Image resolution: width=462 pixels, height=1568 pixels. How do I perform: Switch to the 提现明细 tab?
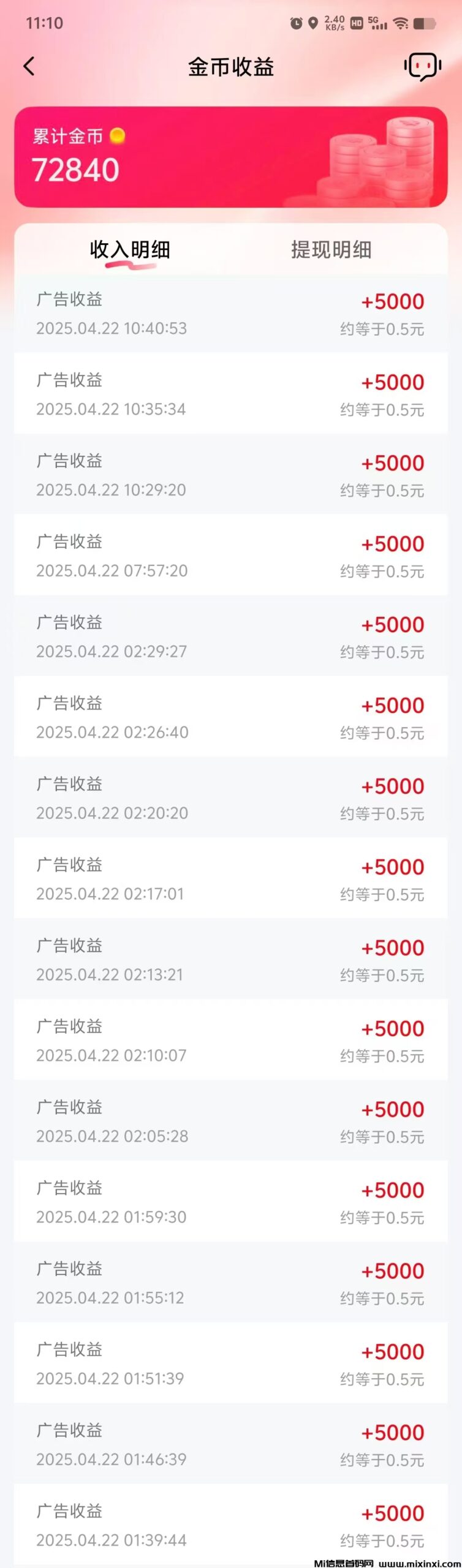331,250
